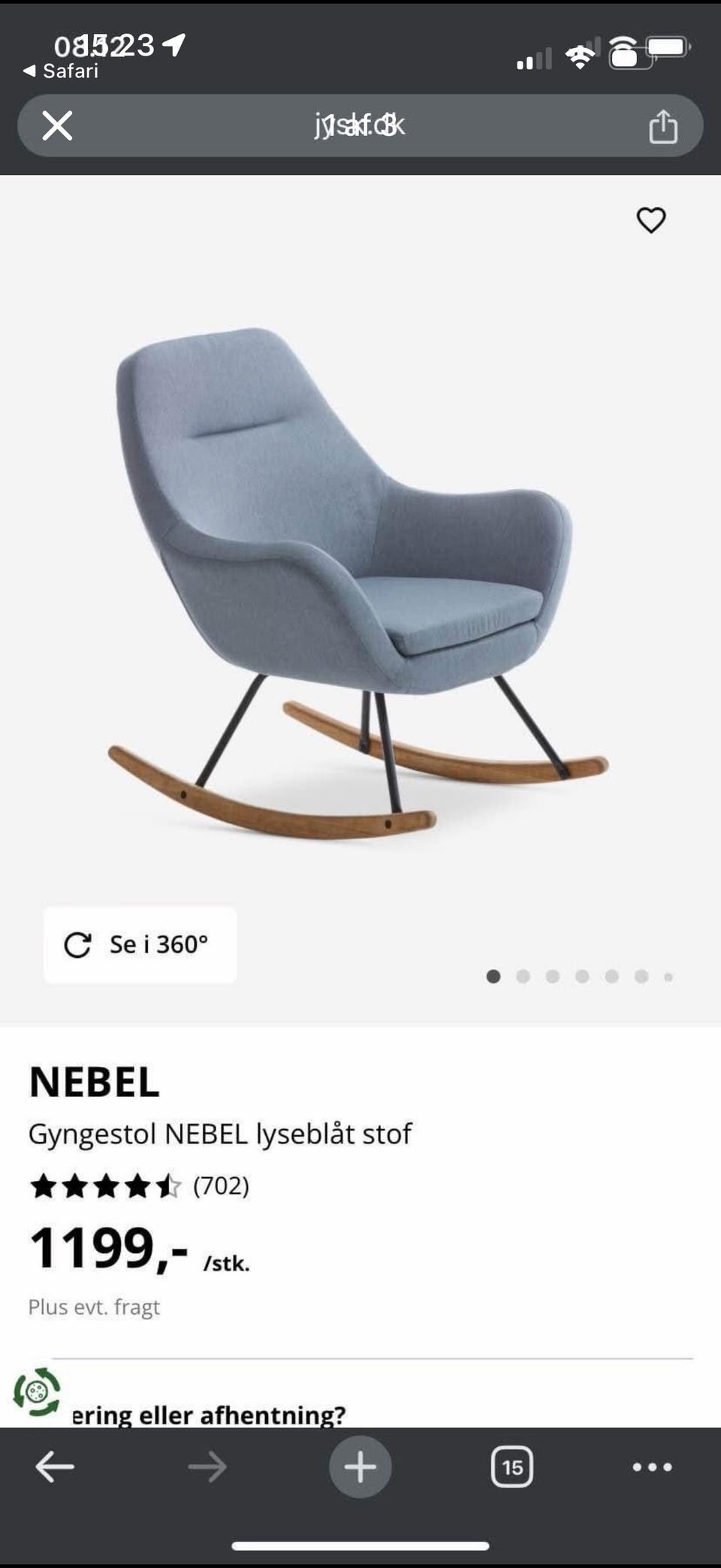This screenshot has width=721, height=1568.
Task: Open the tab switcher showing 15
Action: coord(512,1467)
